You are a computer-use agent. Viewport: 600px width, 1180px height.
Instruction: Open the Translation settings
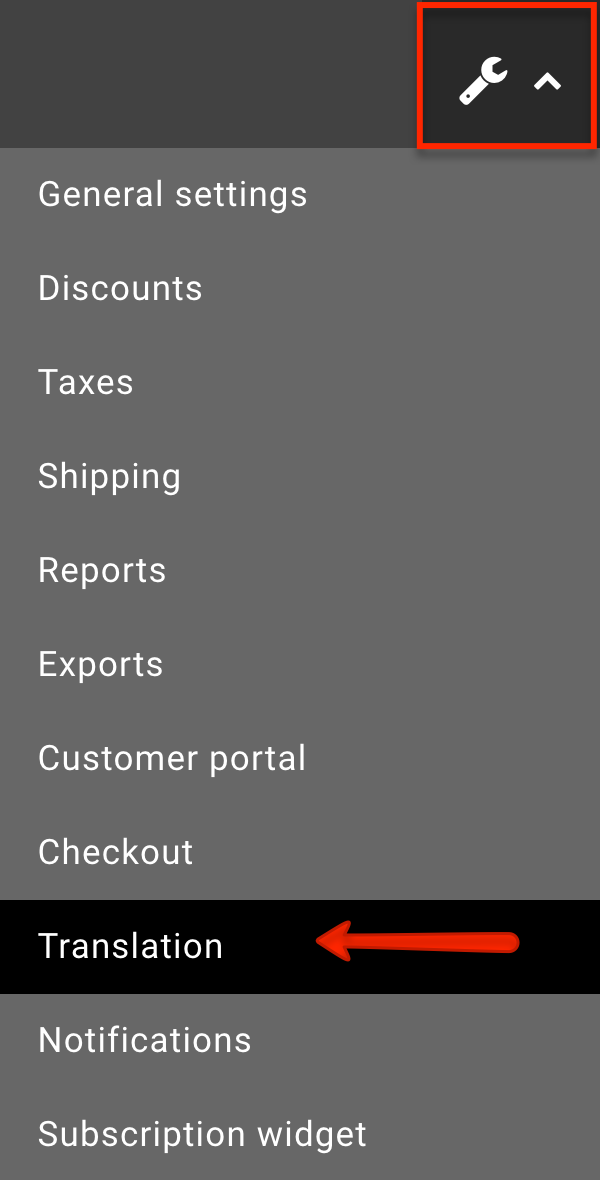(300, 947)
